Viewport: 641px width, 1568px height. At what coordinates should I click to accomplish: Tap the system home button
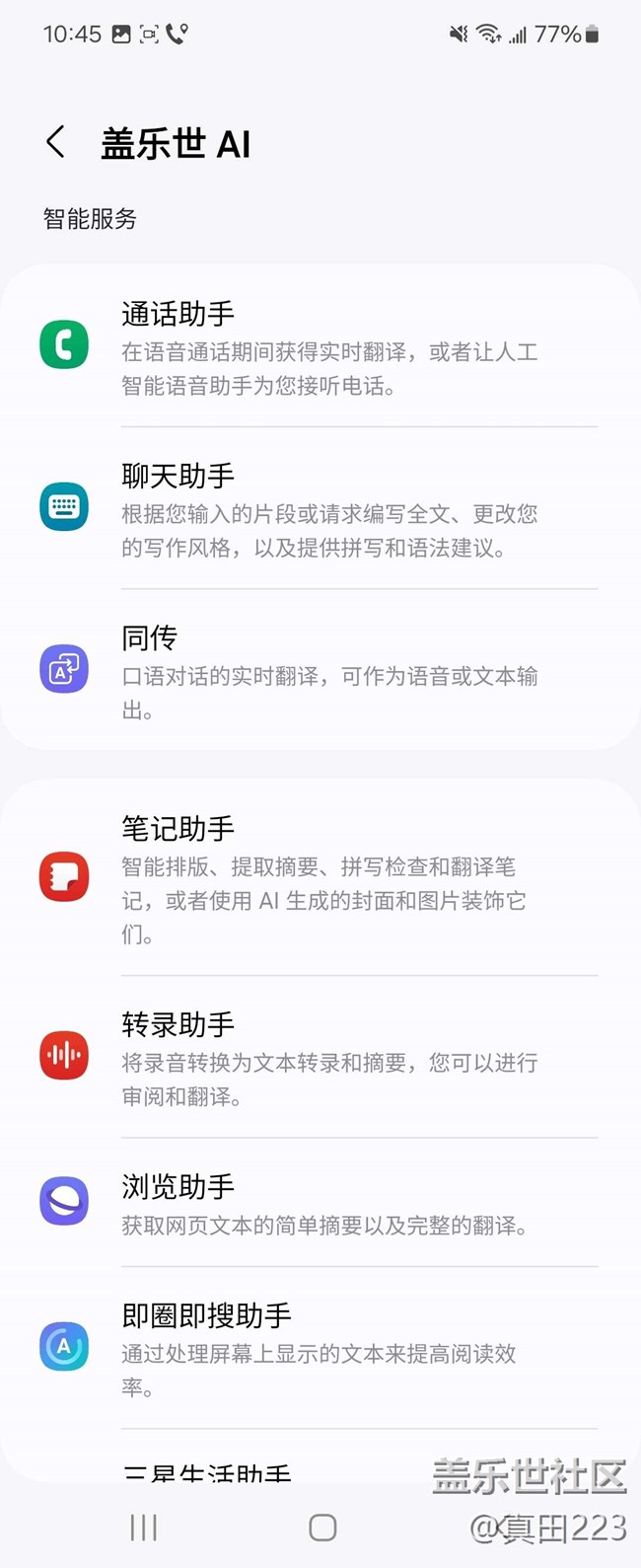click(x=322, y=1528)
